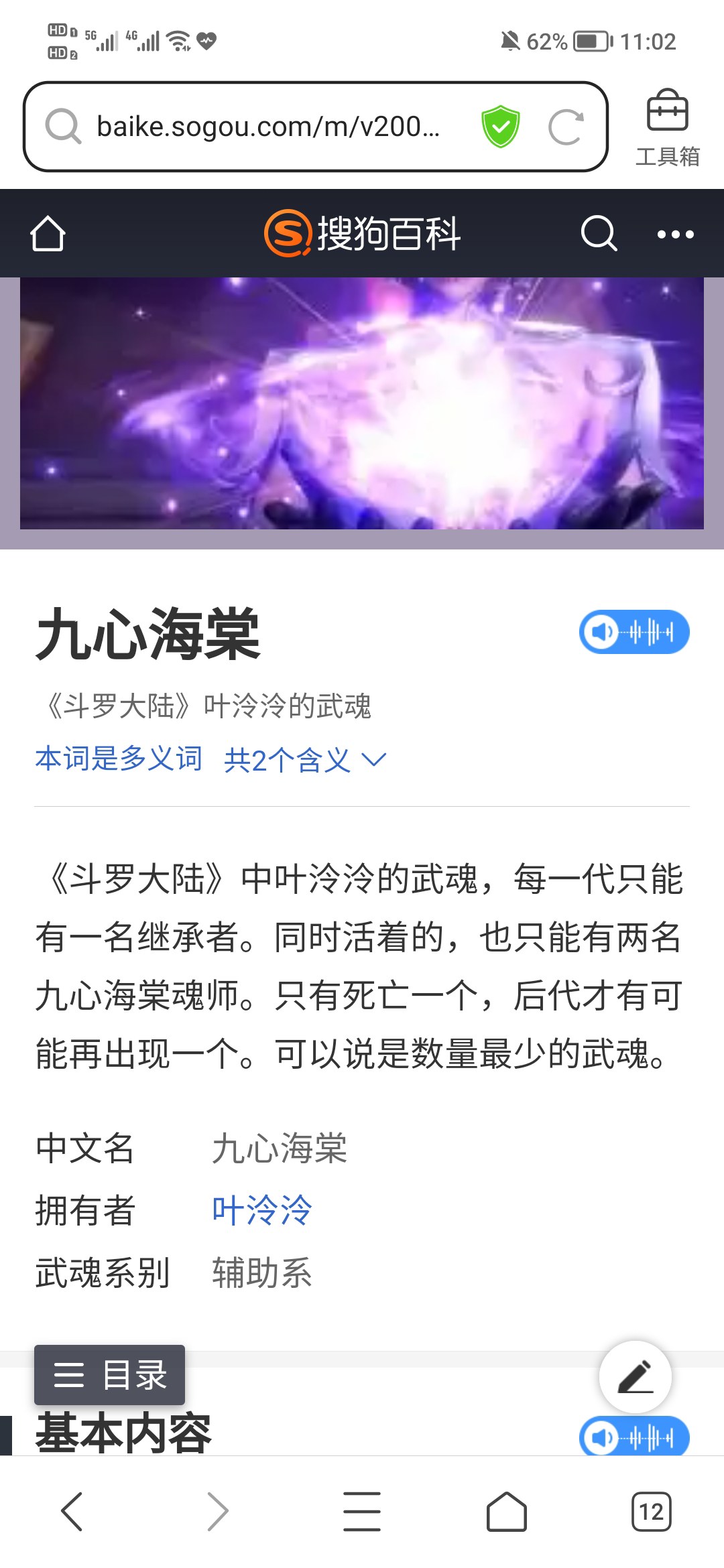The height and width of the screenshot is (1568, 724).
Task: Open the 叶泠泠 owner link
Action: 262,1210
